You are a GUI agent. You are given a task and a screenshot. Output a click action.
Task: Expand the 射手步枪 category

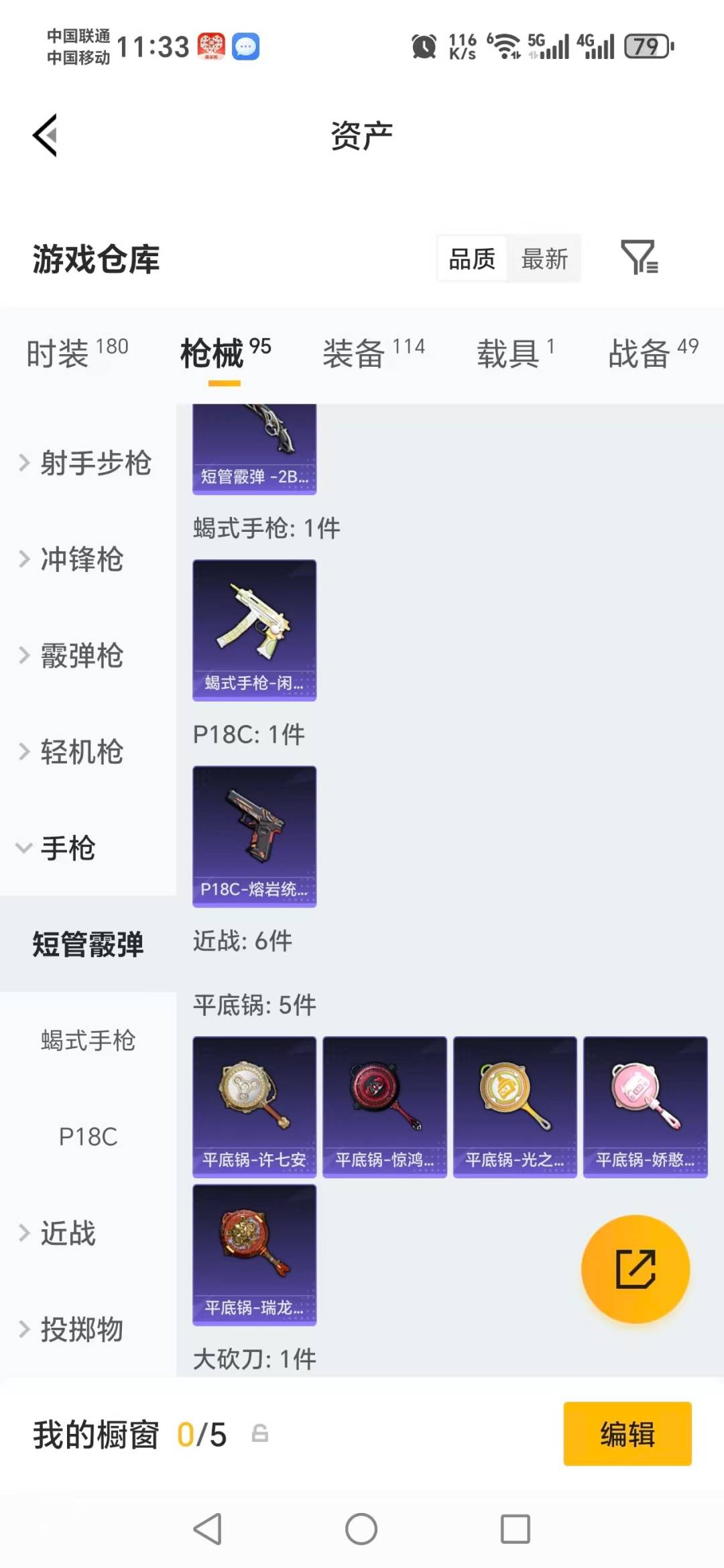tap(94, 463)
